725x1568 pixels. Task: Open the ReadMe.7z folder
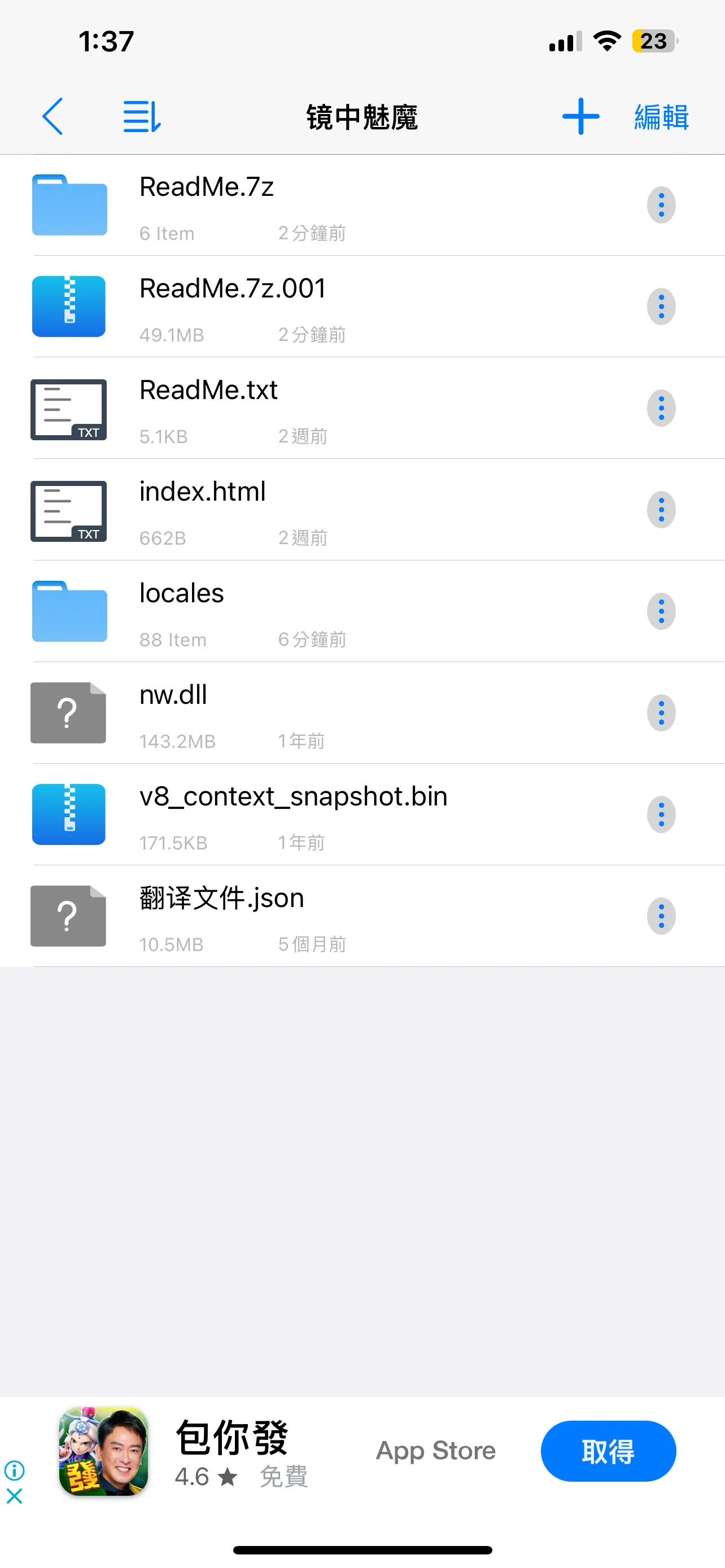pos(362,205)
